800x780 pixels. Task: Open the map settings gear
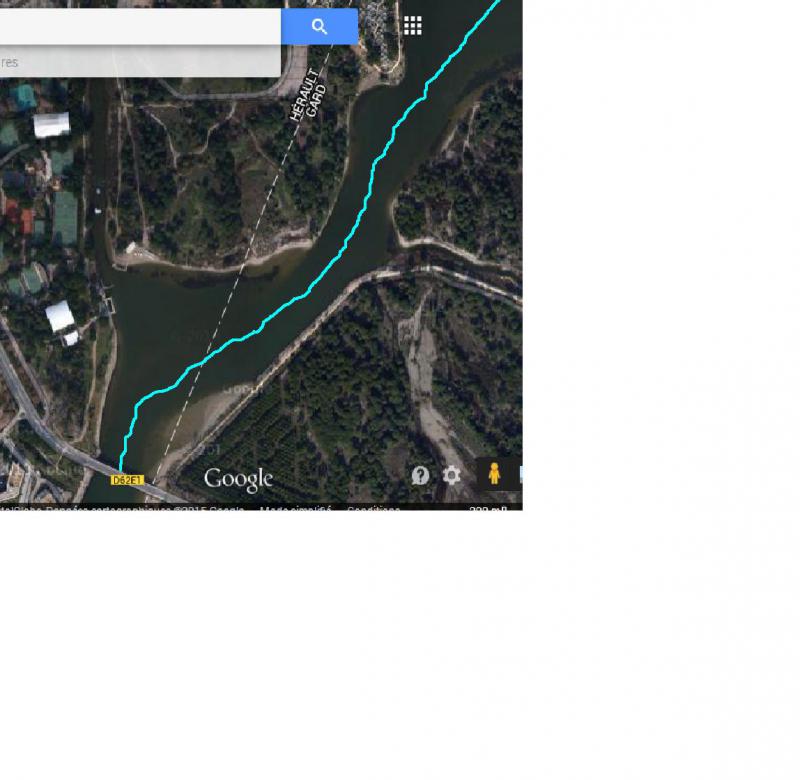coord(452,475)
